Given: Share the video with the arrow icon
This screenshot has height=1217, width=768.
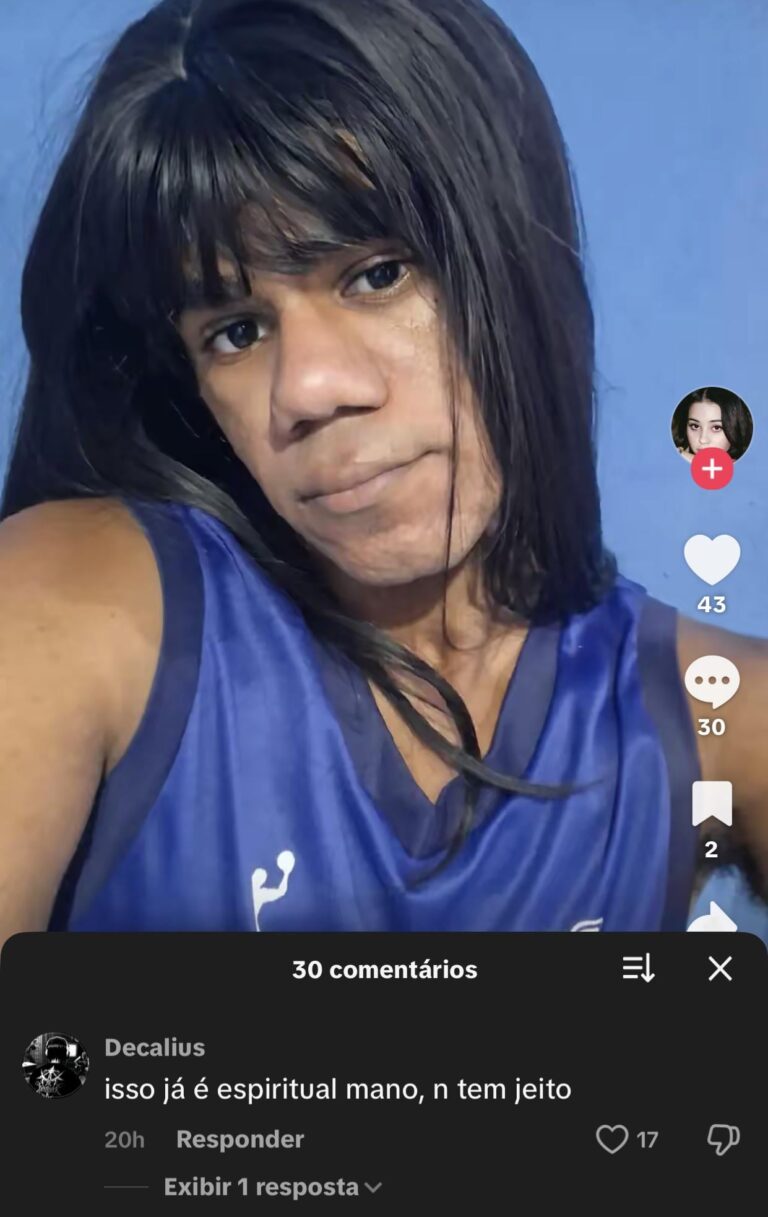Looking at the screenshot, I should 712,918.
